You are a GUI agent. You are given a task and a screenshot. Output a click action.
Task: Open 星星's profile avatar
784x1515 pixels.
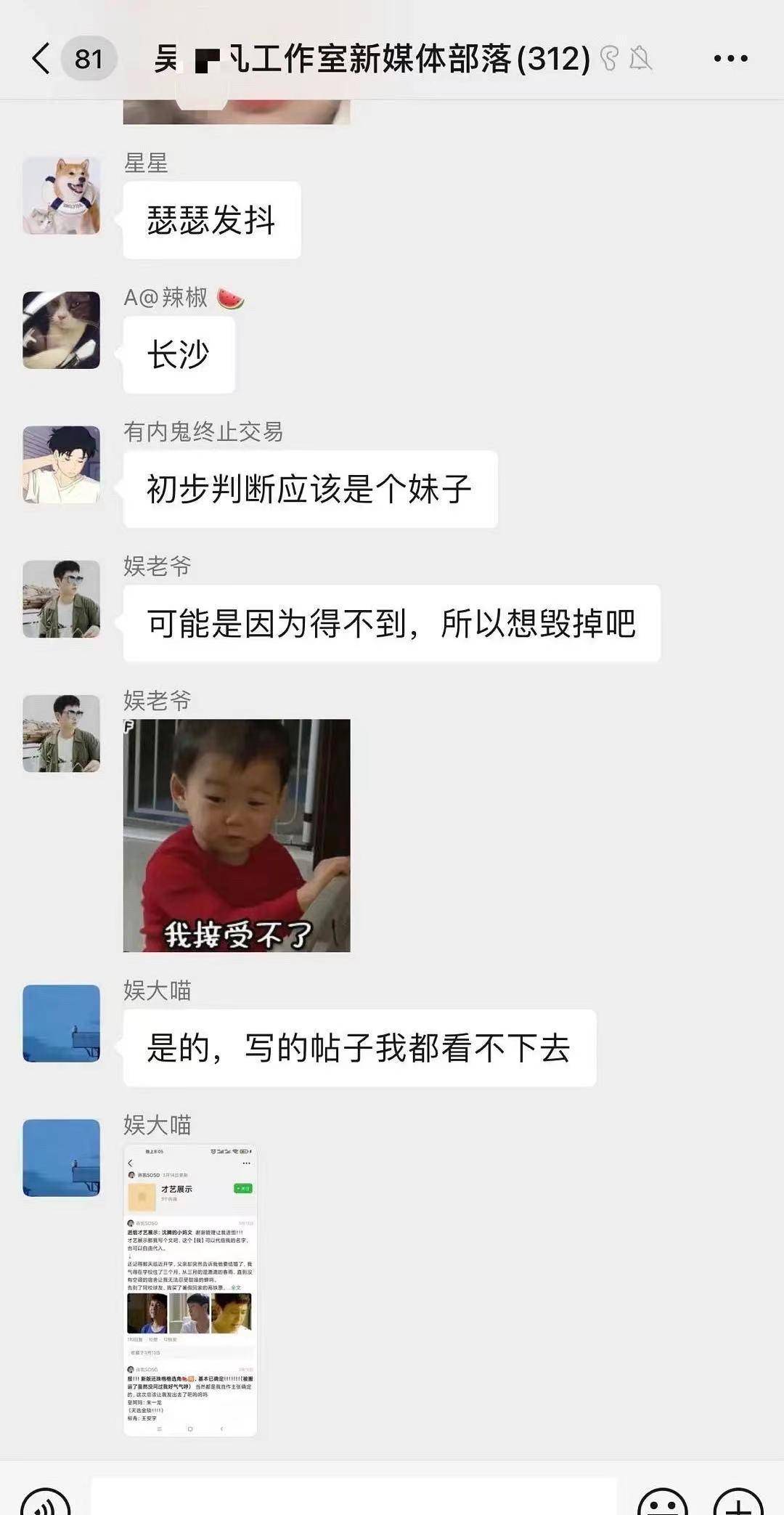[x=61, y=196]
